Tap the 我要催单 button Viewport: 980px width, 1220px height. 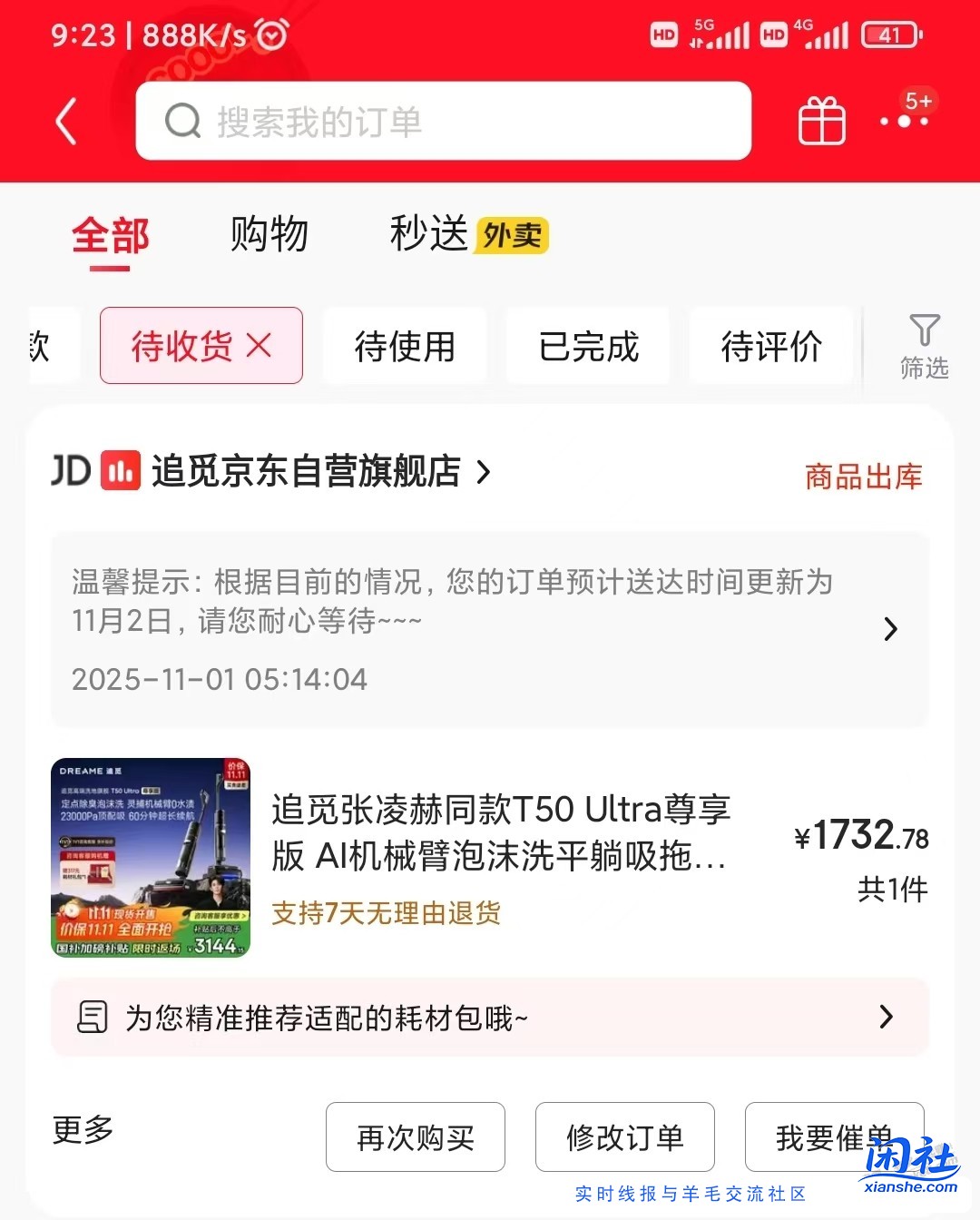click(834, 1136)
